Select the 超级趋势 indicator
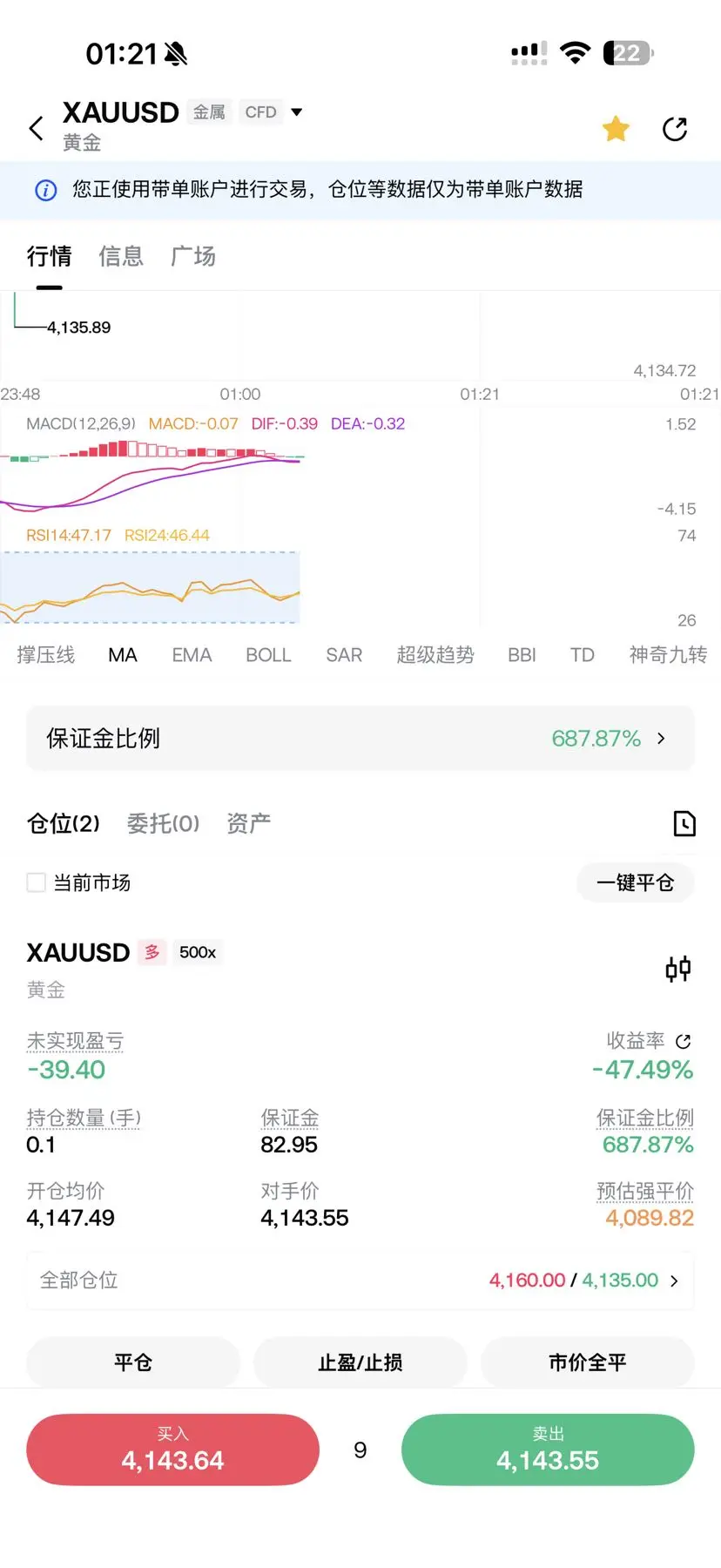Screen dimensions: 721x1568 (435, 655)
